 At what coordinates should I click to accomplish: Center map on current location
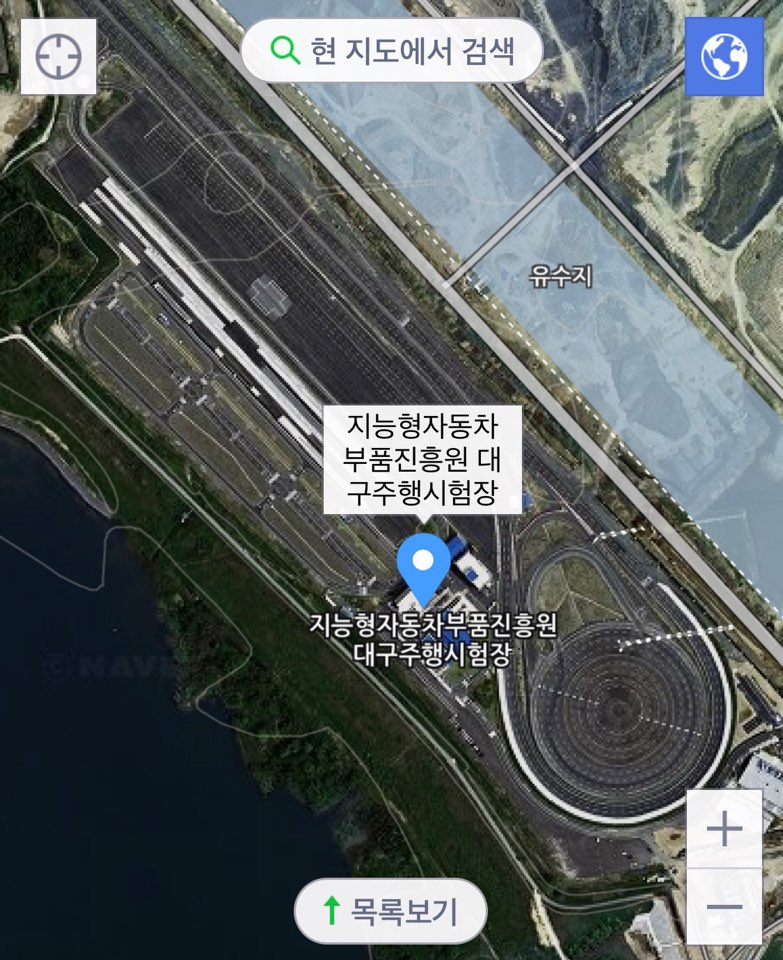[x=58, y=56]
